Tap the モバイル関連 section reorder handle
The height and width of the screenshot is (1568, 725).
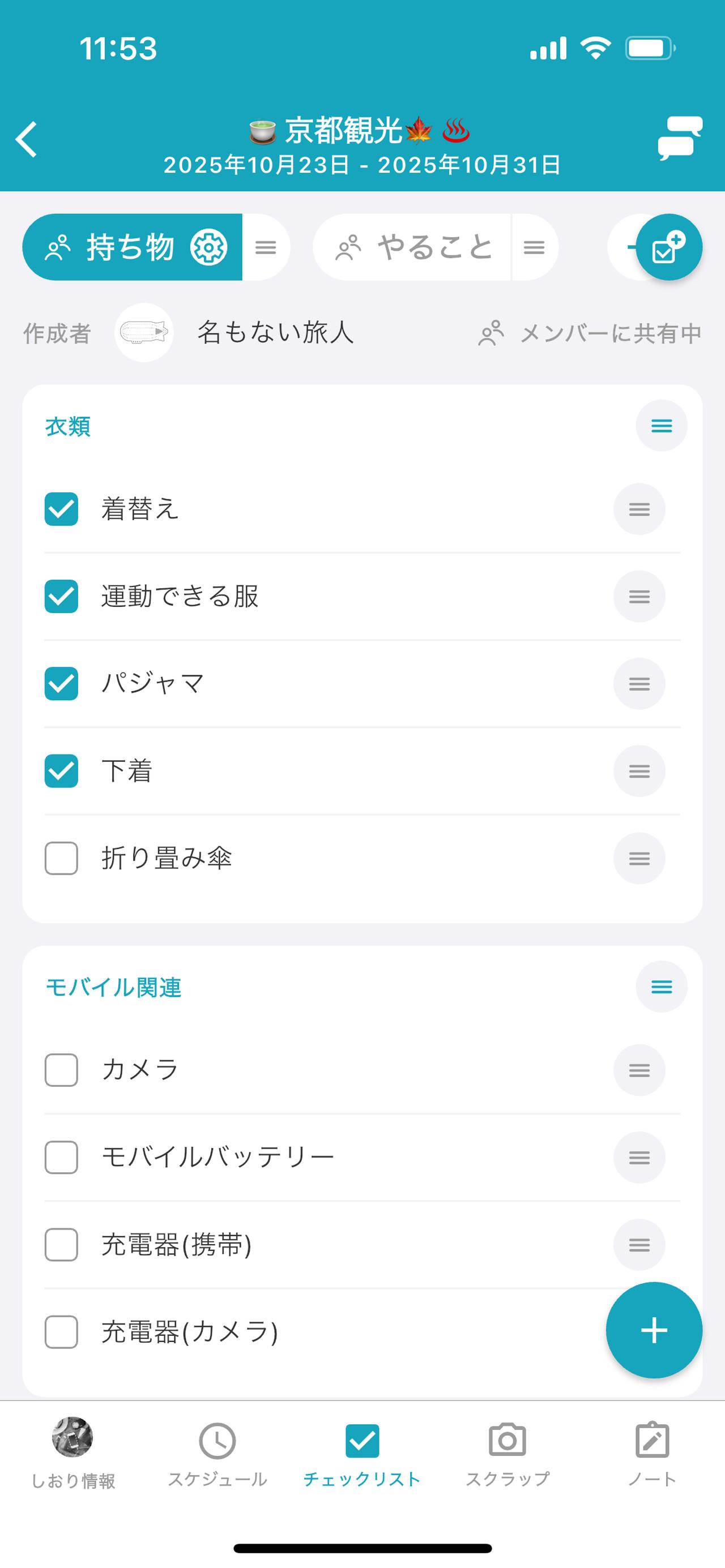(661, 987)
